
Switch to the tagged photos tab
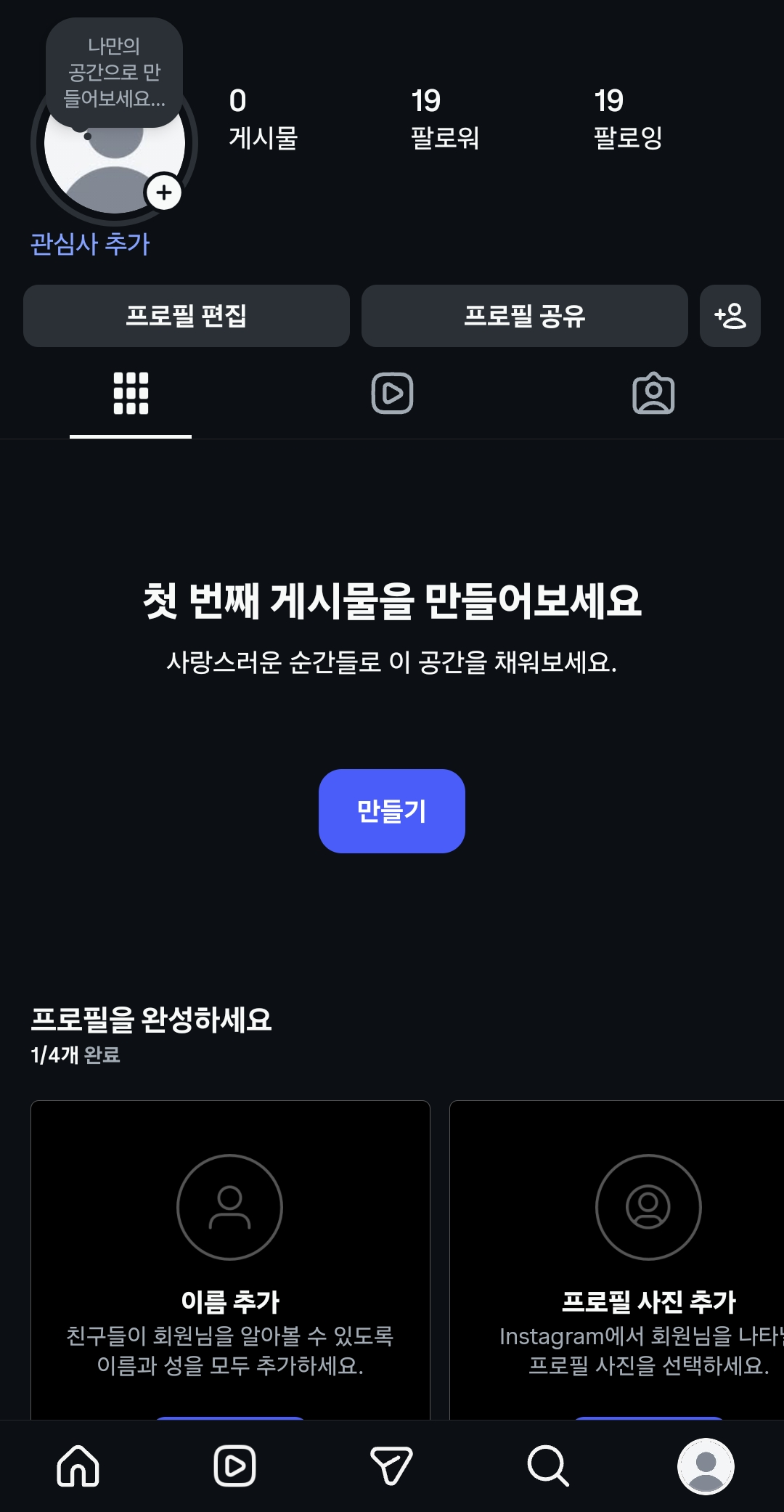point(653,394)
